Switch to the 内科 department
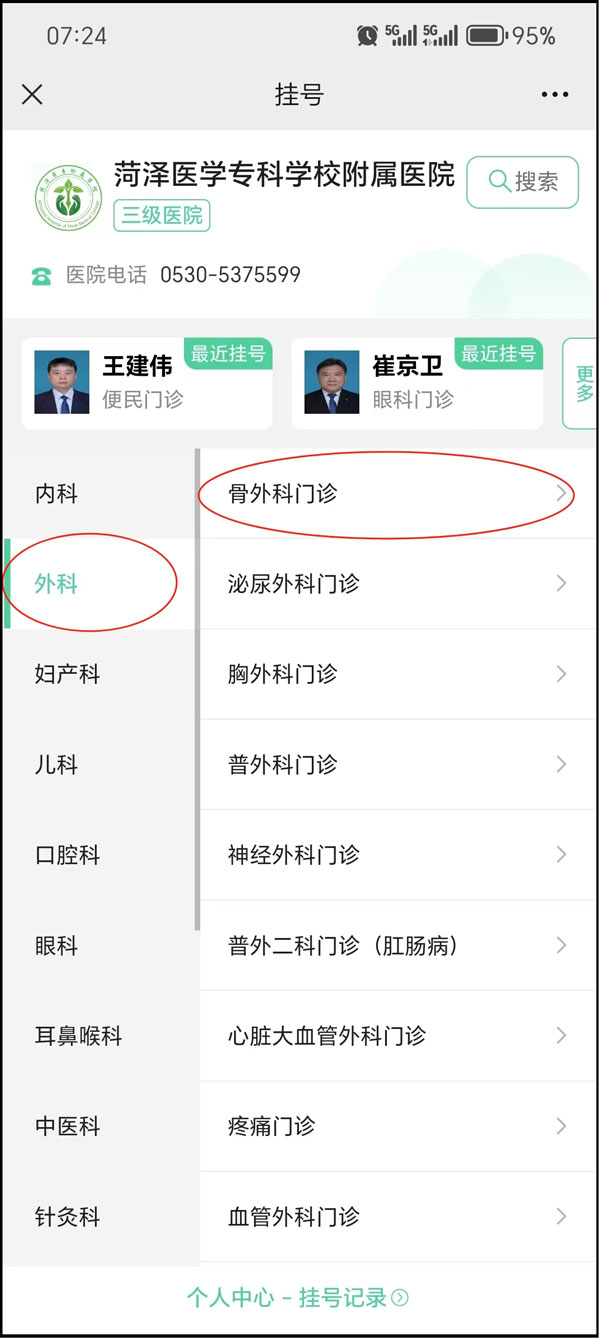 [57, 494]
